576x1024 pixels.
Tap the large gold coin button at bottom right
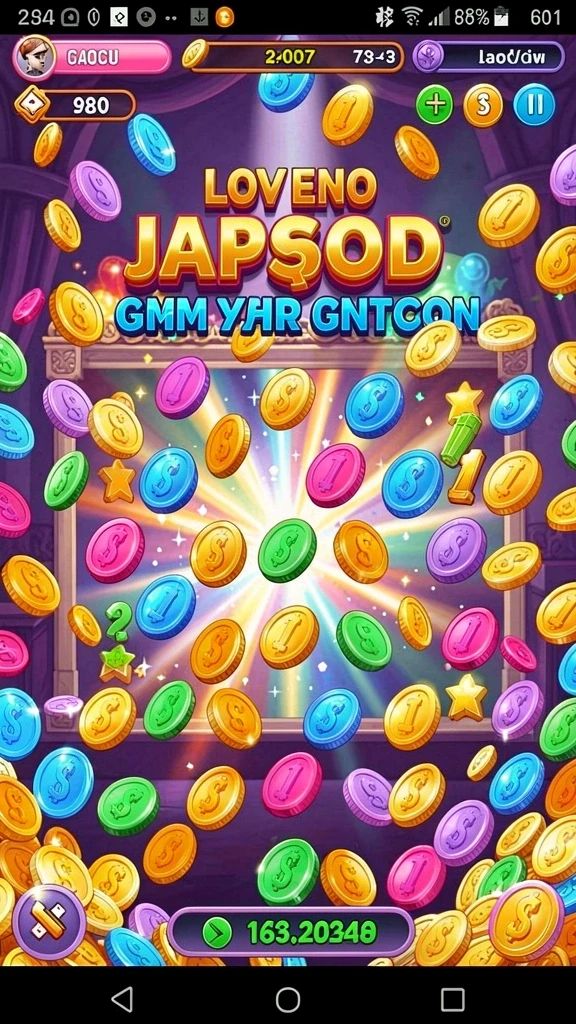(526, 921)
